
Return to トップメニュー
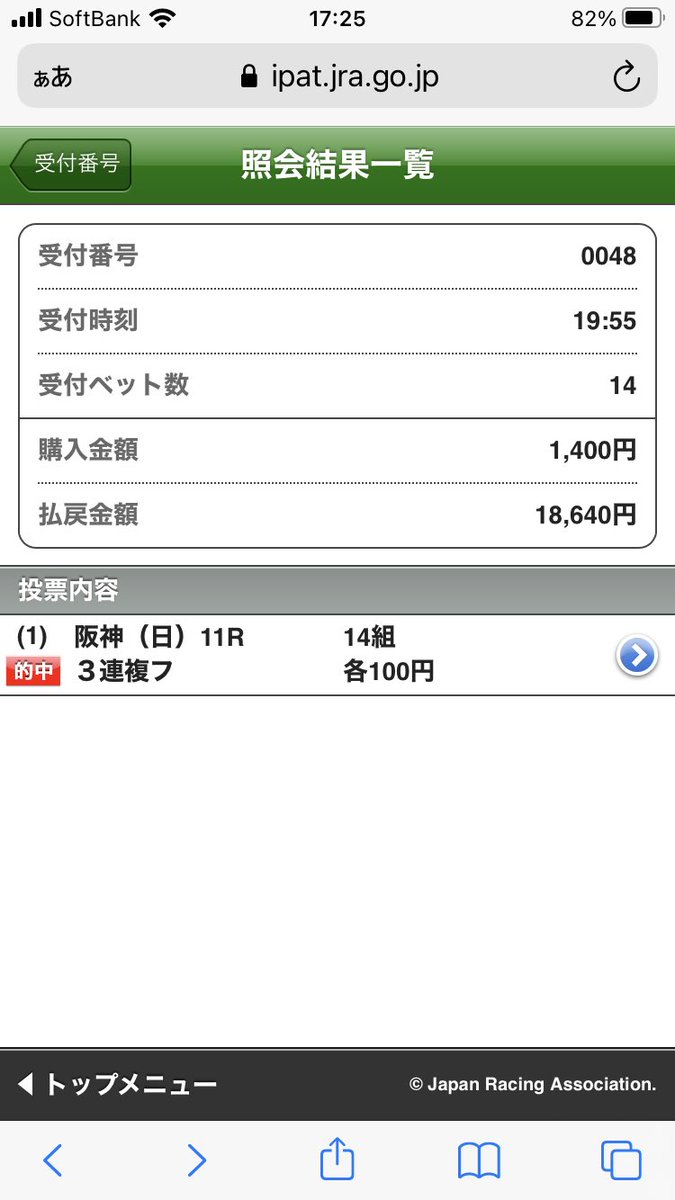click(118, 1084)
